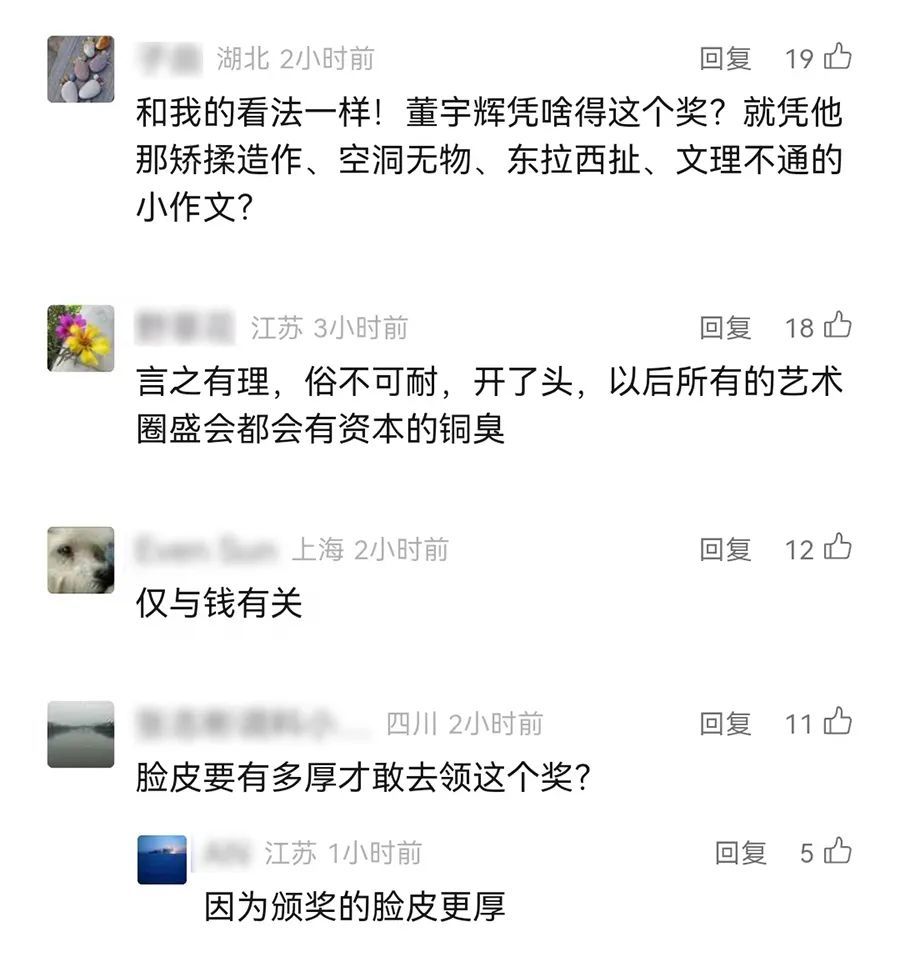Open the stones avatar of the 湖北 commenter
The image size is (900, 967).
coord(81,69)
